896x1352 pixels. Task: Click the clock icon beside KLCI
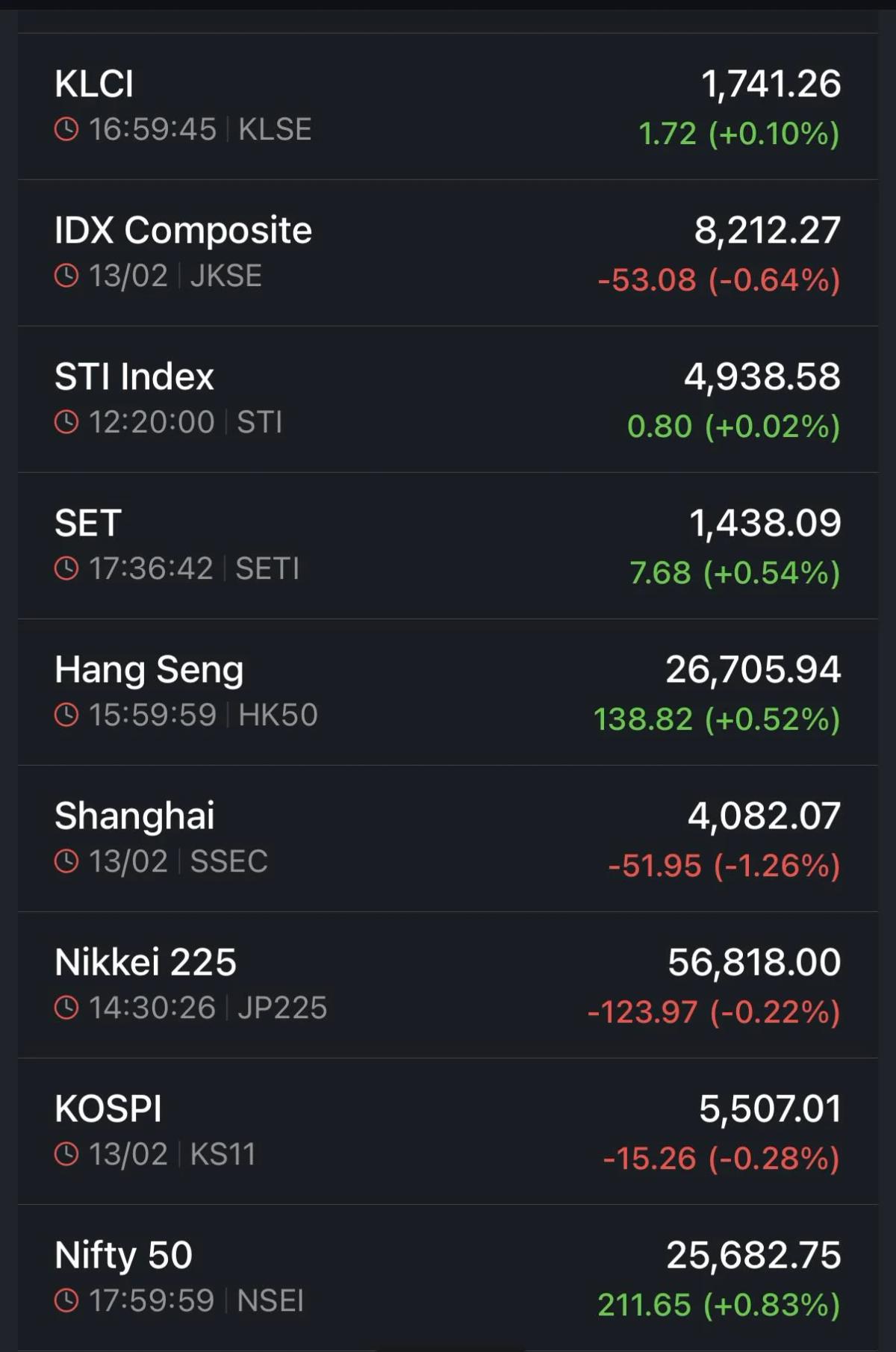tap(67, 129)
